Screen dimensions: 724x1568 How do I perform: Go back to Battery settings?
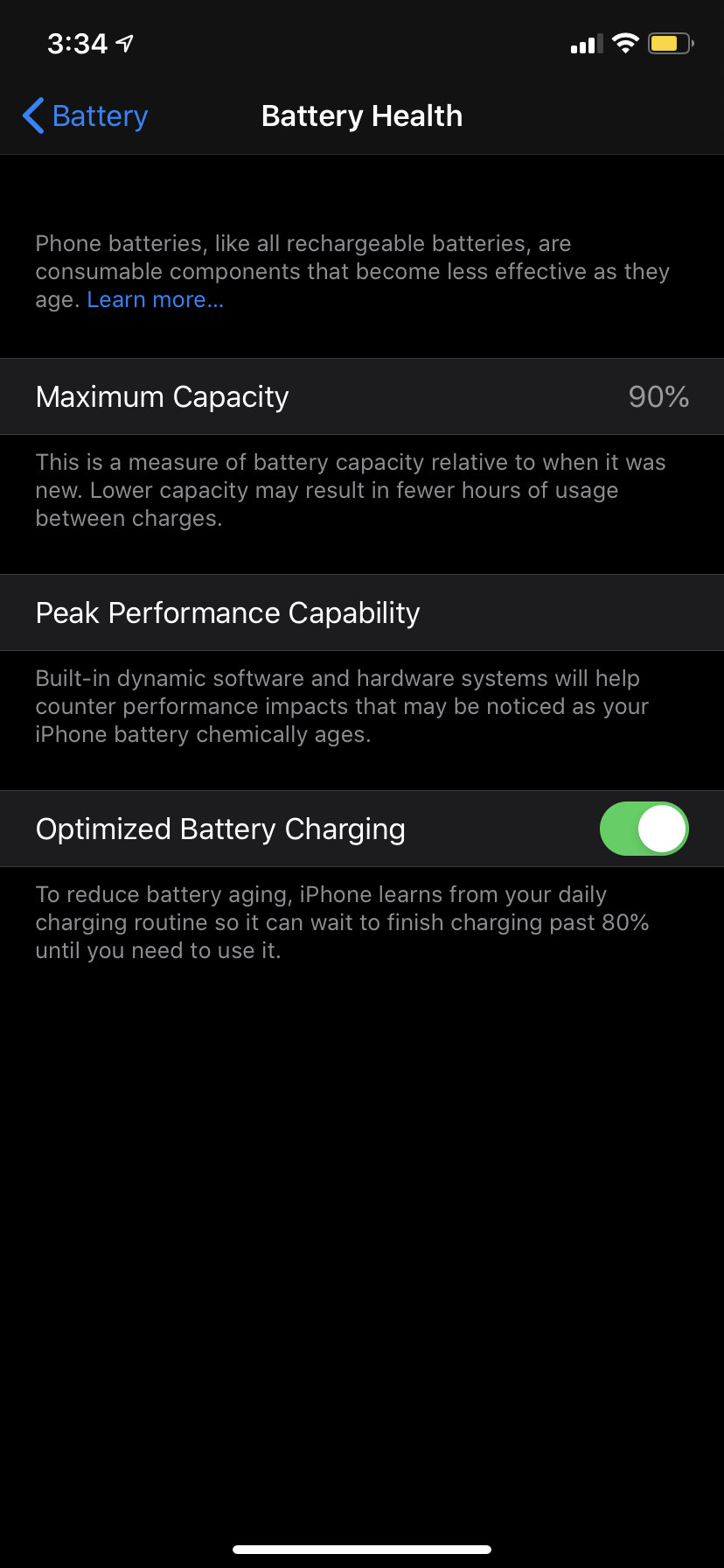coord(85,115)
